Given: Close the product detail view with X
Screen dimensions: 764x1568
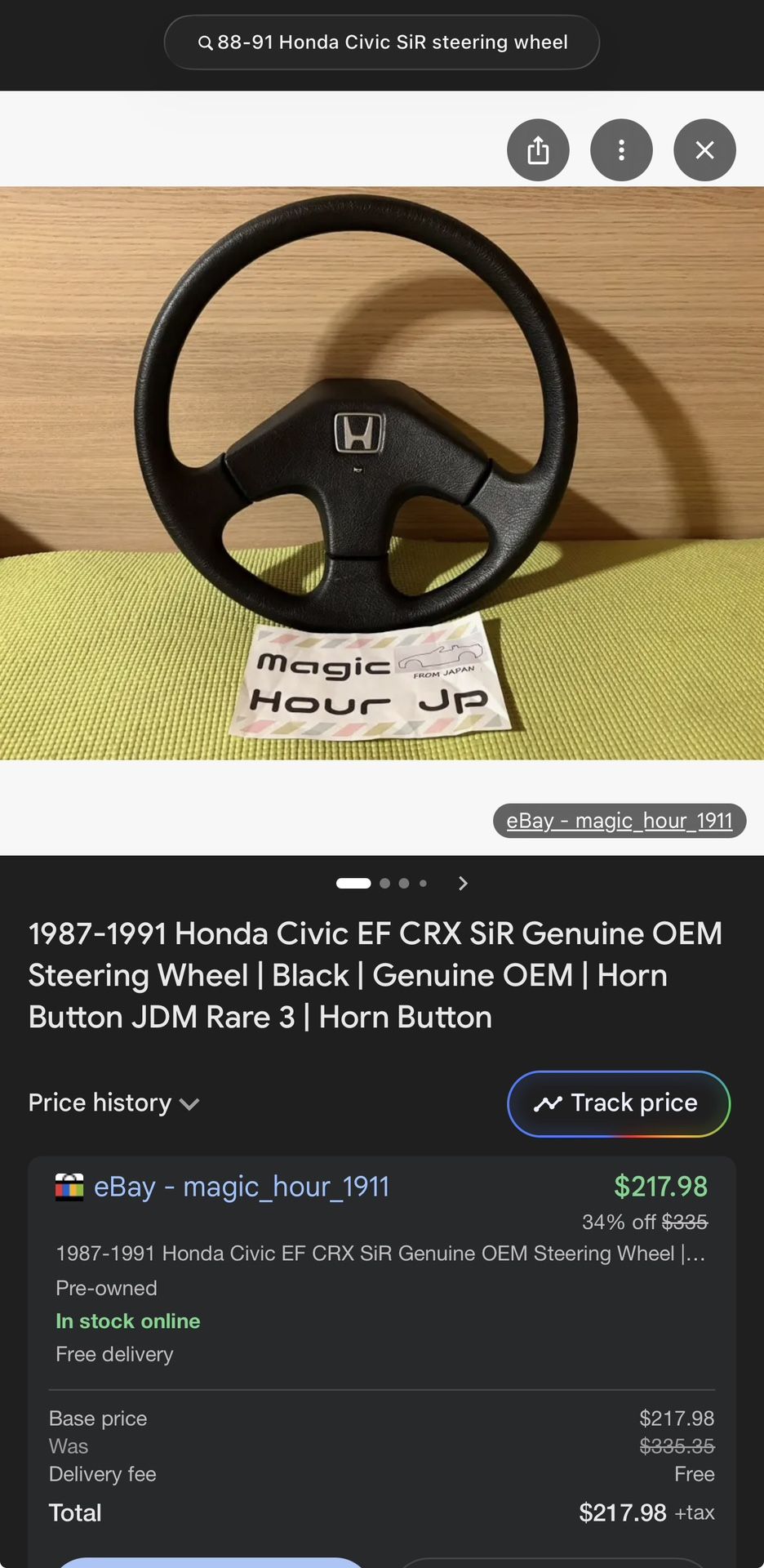Looking at the screenshot, I should [x=704, y=150].
